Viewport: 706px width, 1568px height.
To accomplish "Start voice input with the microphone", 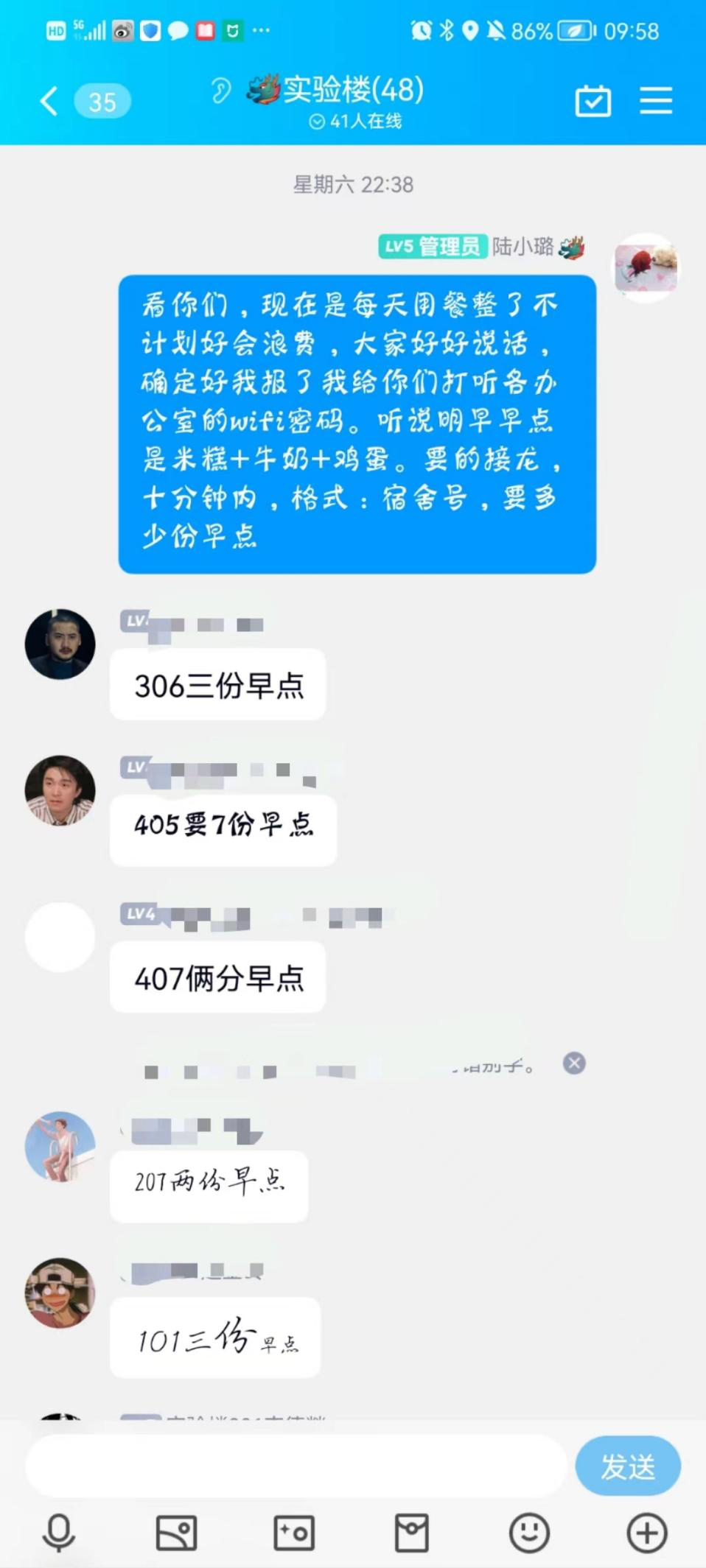I will point(59,1533).
